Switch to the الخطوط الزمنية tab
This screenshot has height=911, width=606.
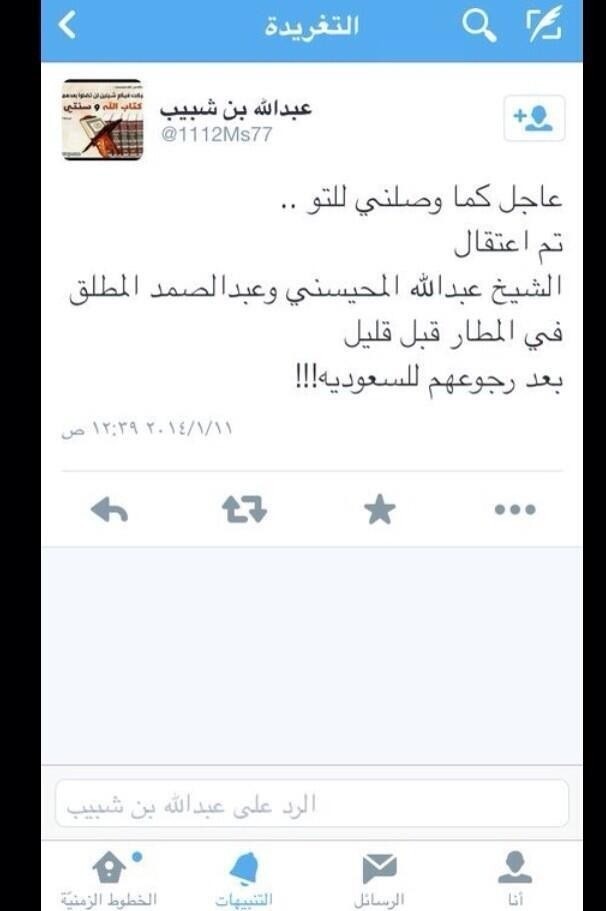point(107,877)
